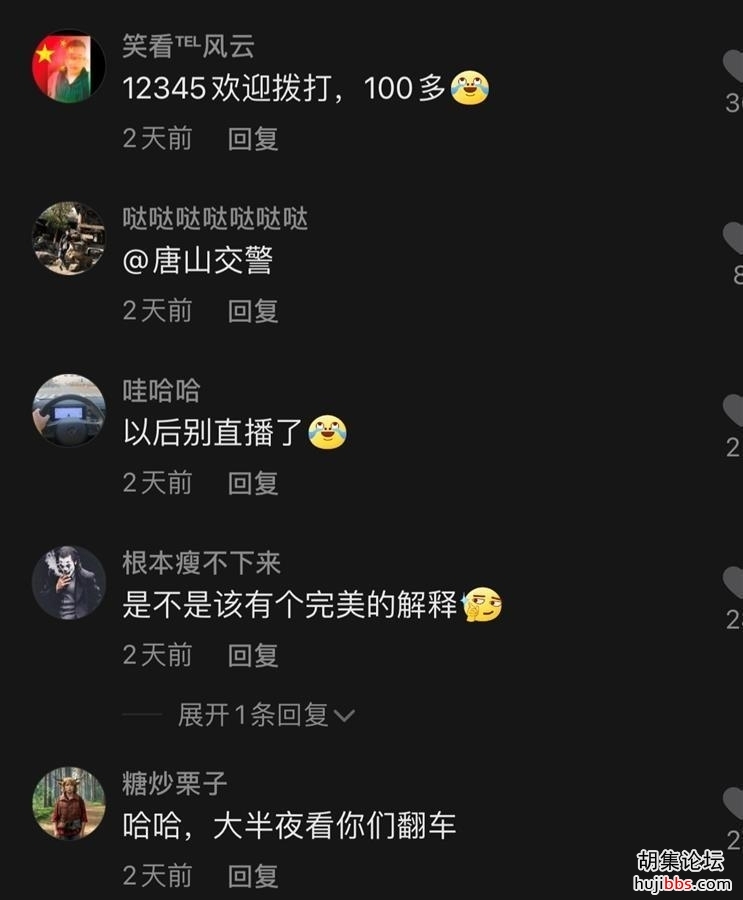Like 哒哒哒哒哒哒哒's comment
The height and width of the screenshot is (900, 743).
point(733,240)
